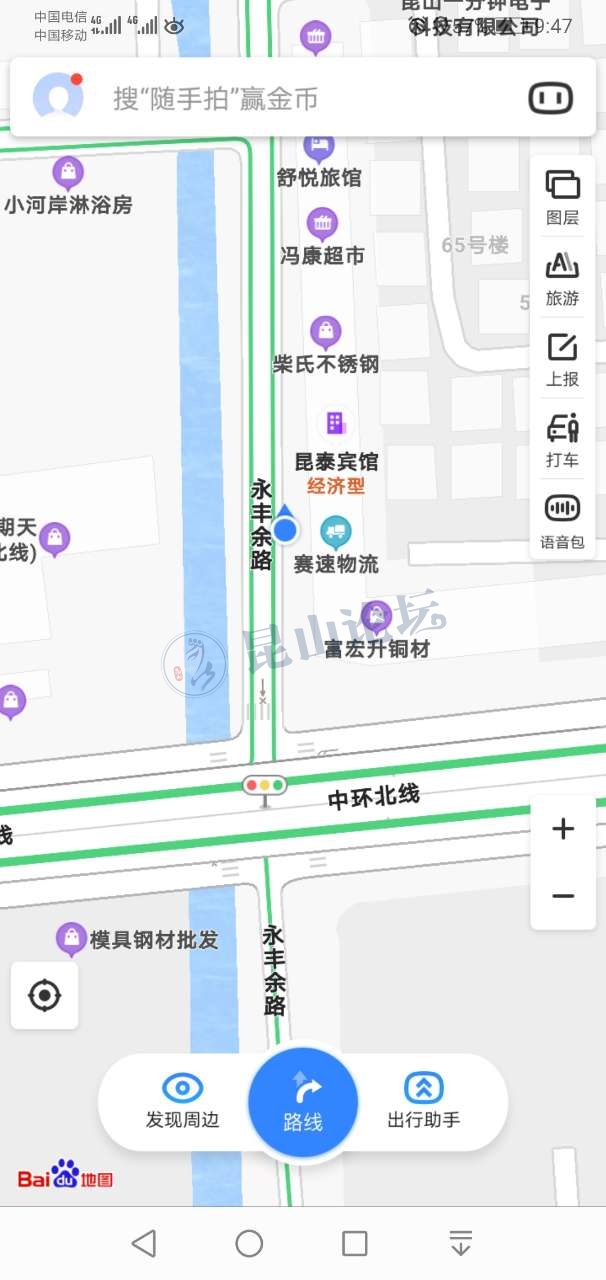The width and height of the screenshot is (606, 1280).
Task: Open 打车 ride hailing
Action: [562, 440]
